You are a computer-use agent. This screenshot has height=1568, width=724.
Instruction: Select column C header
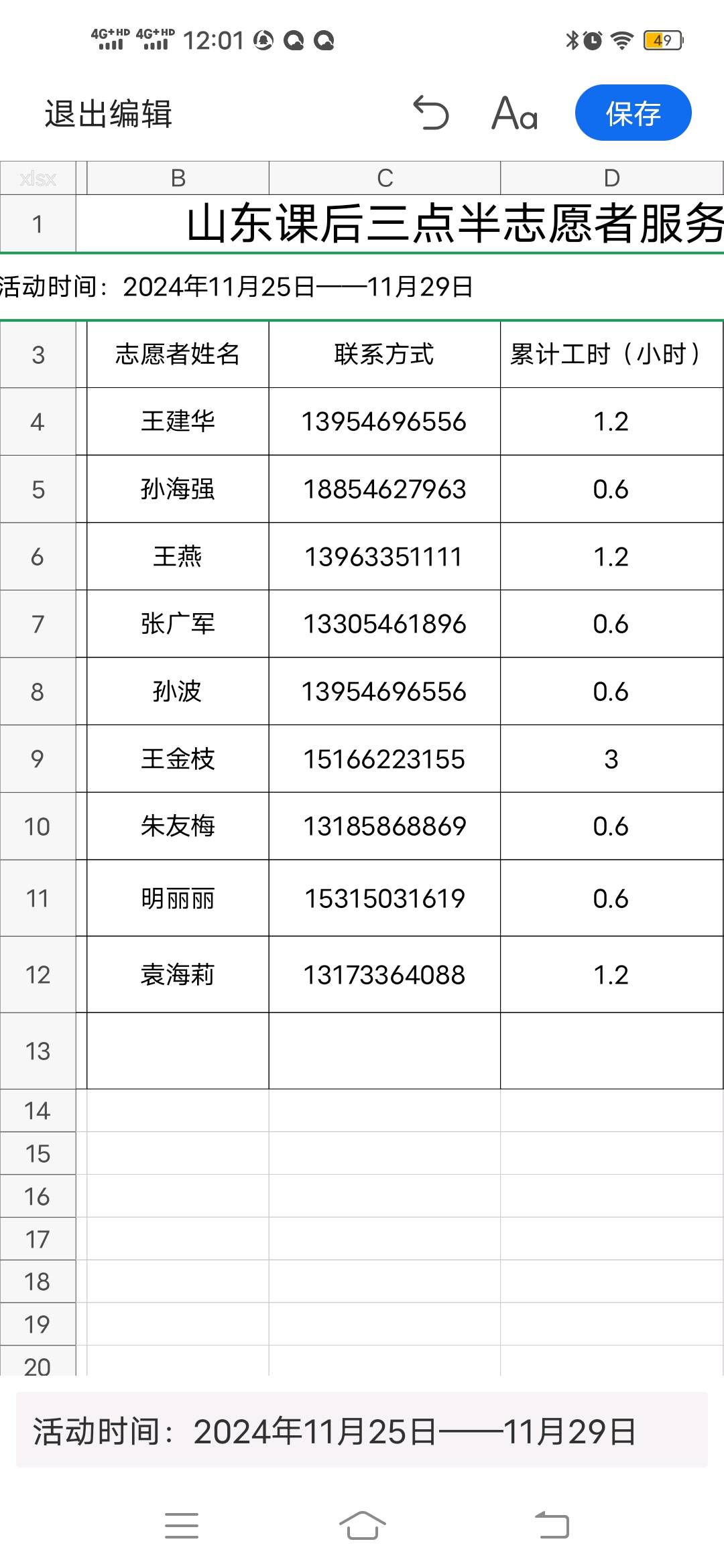[x=385, y=178]
